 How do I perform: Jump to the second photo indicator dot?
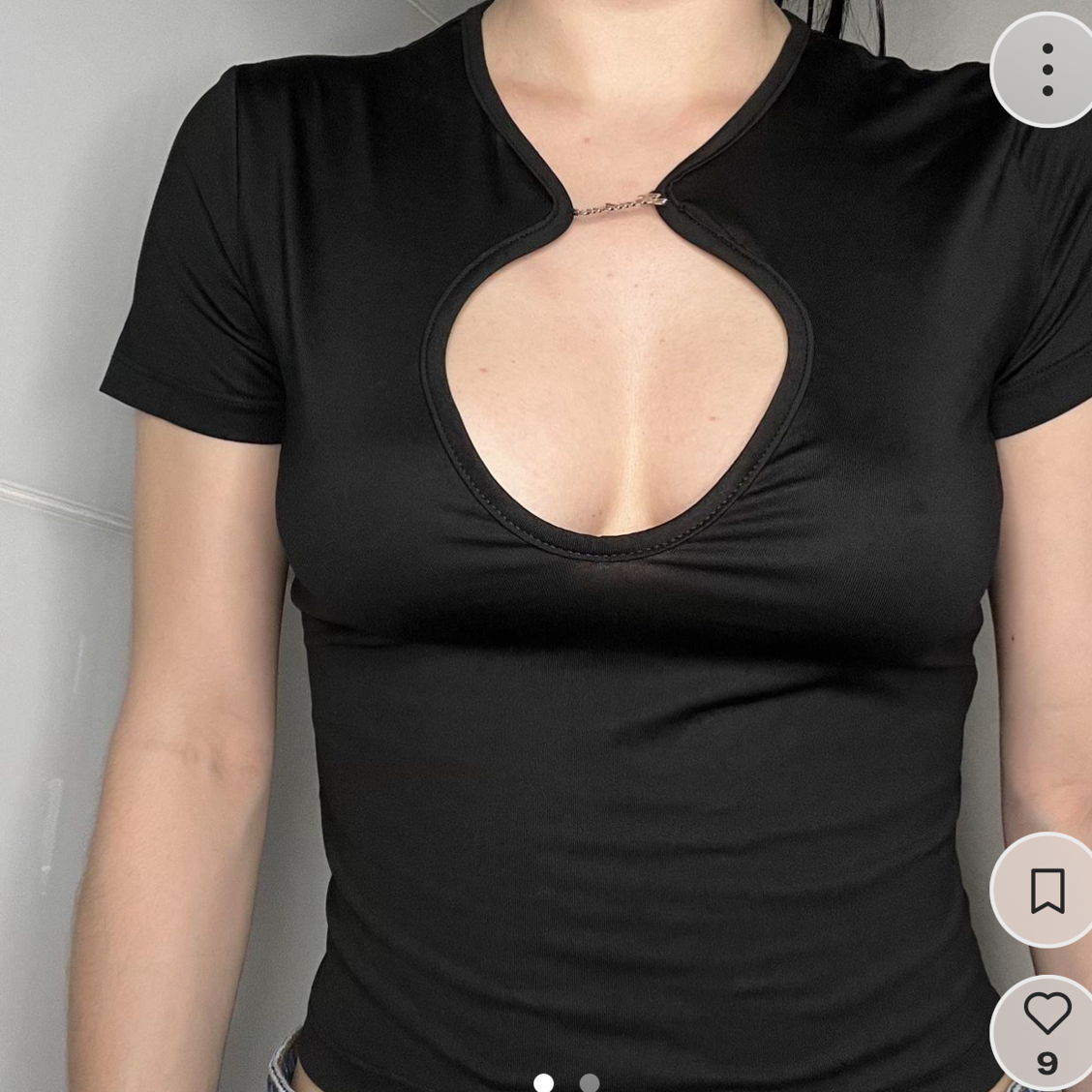pos(589,1082)
